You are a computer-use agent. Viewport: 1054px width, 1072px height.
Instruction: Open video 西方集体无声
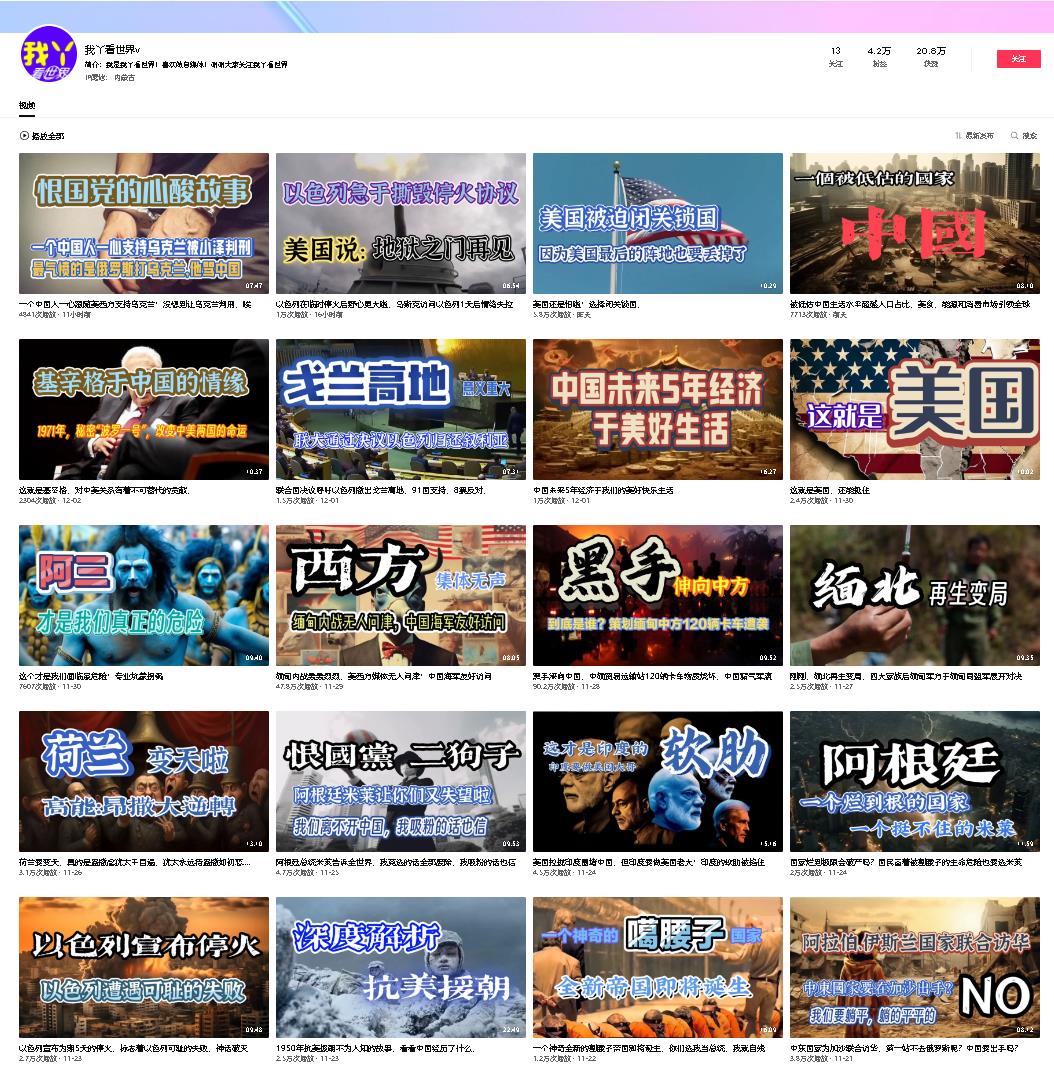pyautogui.click(x=401, y=595)
